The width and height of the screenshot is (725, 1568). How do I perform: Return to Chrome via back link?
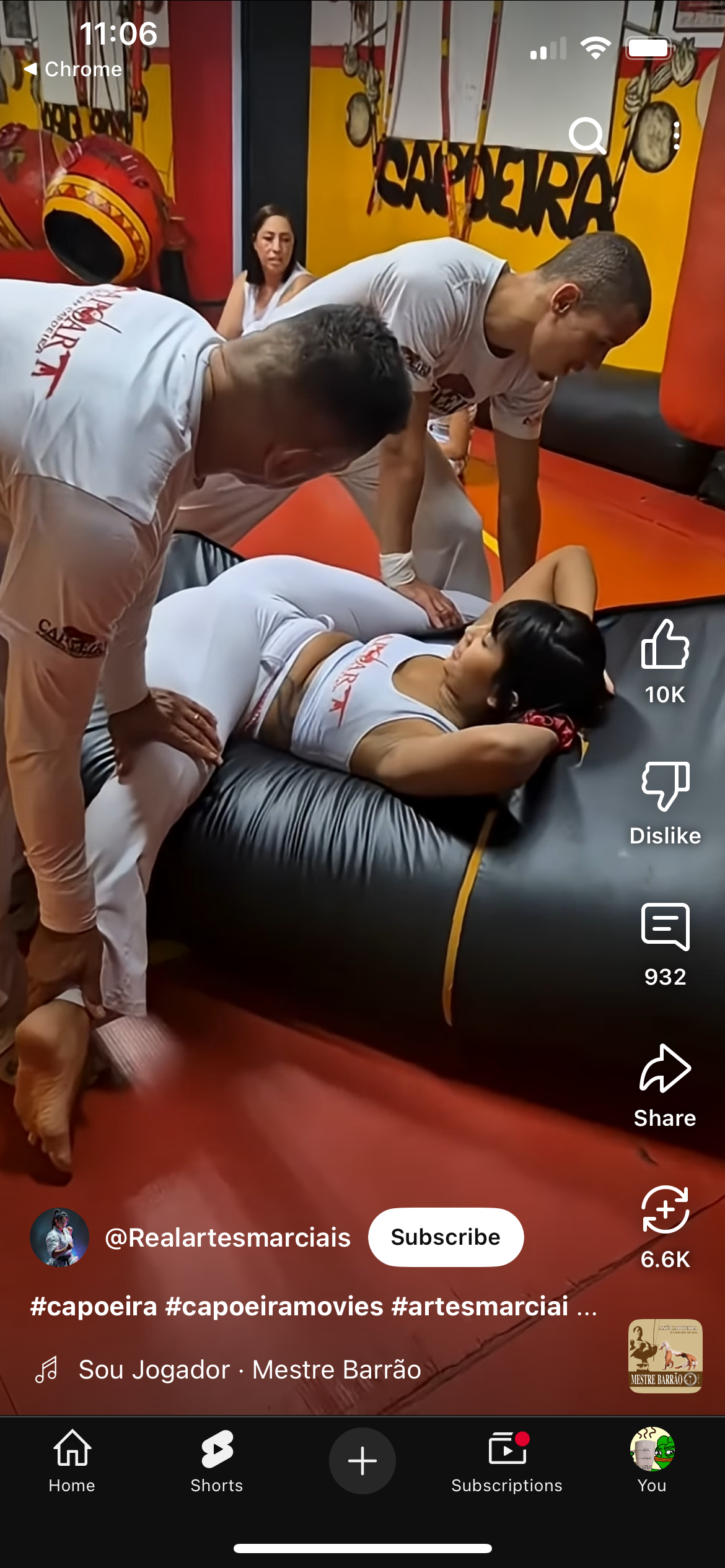(73, 69)
